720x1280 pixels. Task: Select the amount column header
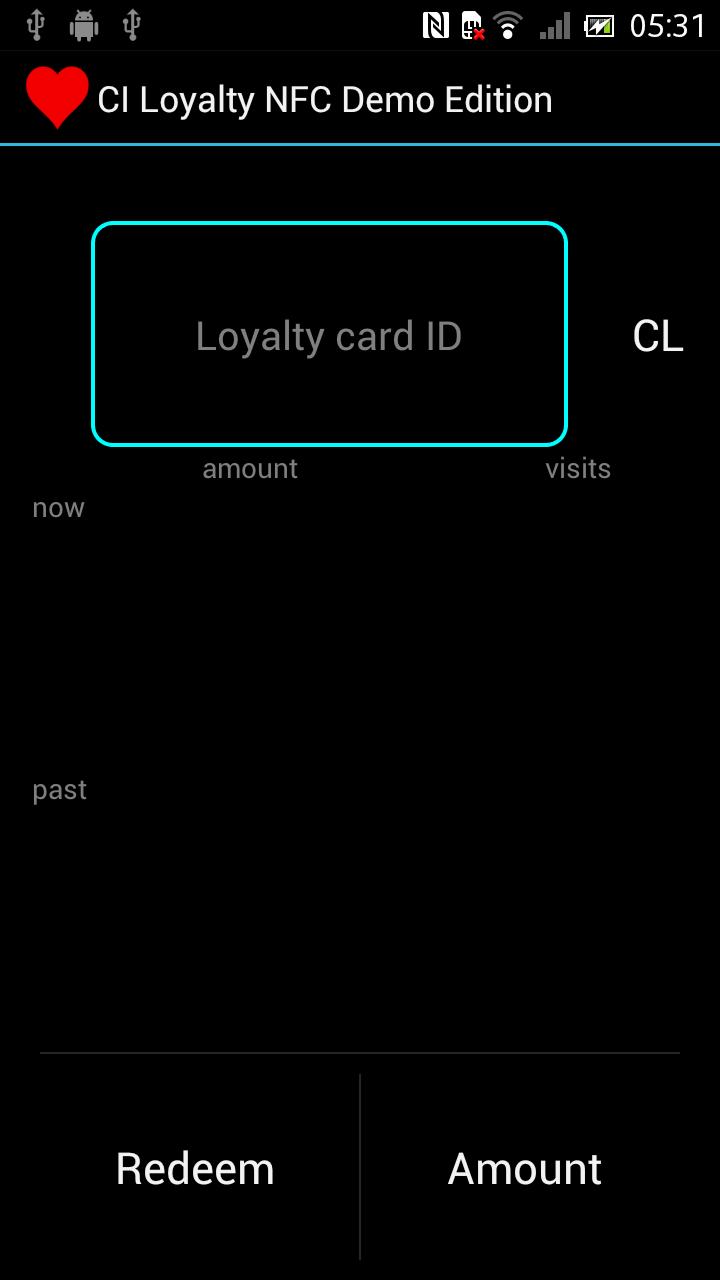click(x=249, y=468)
